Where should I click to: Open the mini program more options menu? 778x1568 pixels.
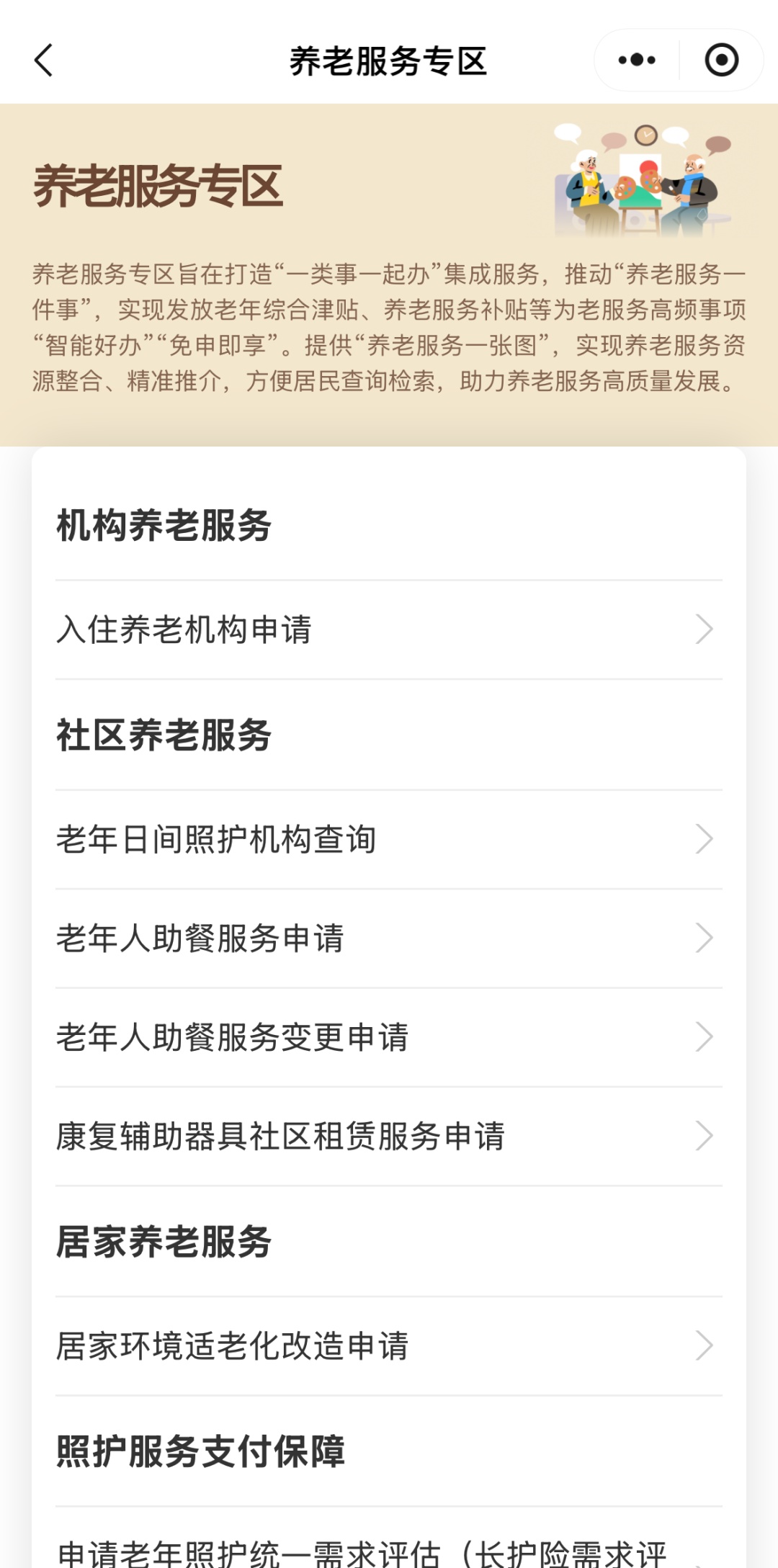[637, 61]
